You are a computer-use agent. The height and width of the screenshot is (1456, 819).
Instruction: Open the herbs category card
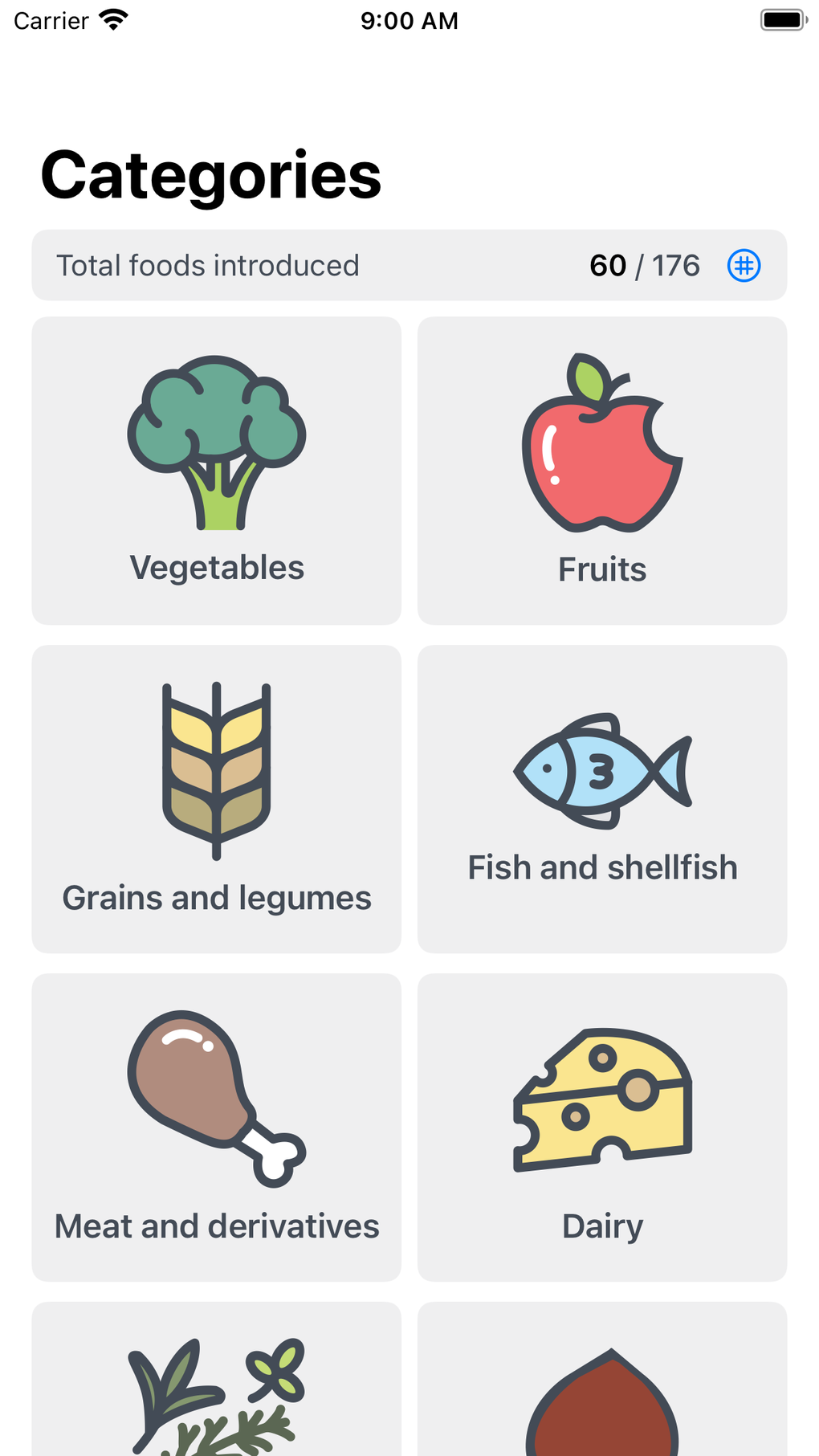click(216, 1380)
